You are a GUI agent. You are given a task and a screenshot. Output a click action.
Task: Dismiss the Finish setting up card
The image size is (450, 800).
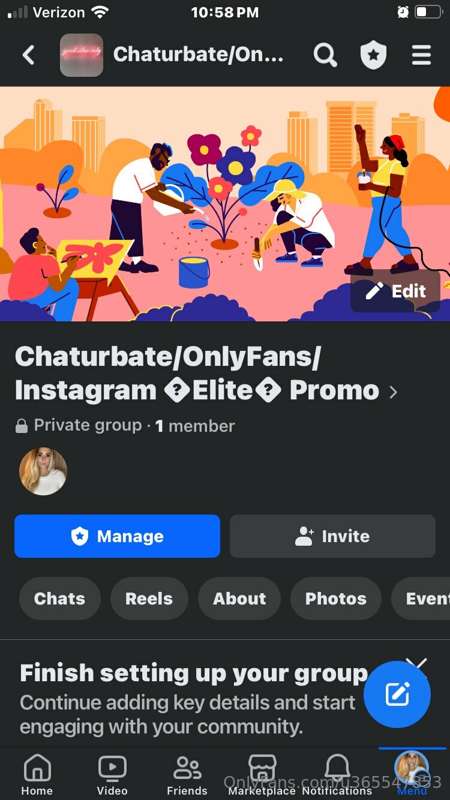click(x=416, y=663)
